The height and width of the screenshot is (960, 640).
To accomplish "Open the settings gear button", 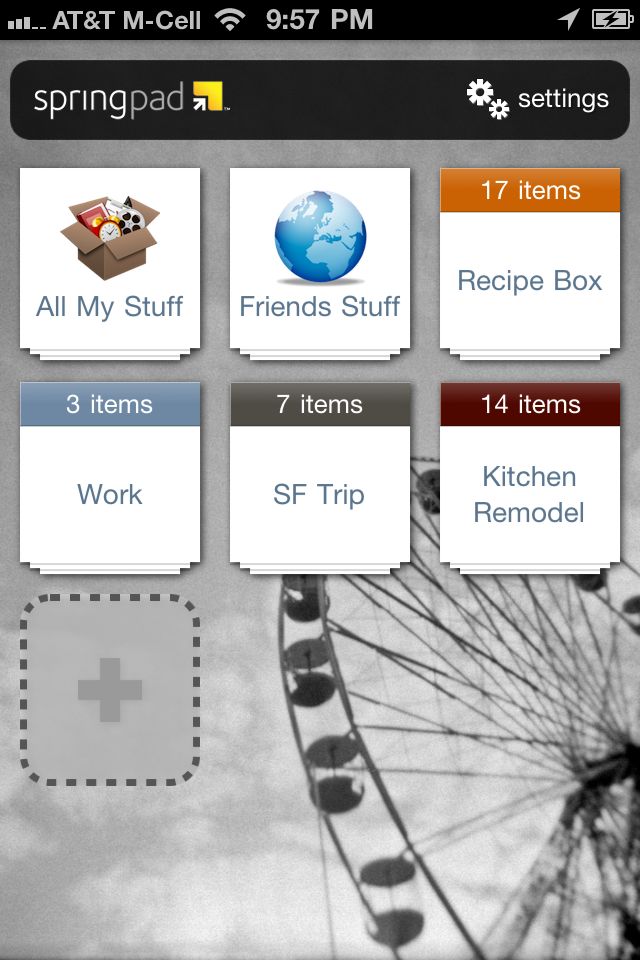I will click(x=537, y=99).
